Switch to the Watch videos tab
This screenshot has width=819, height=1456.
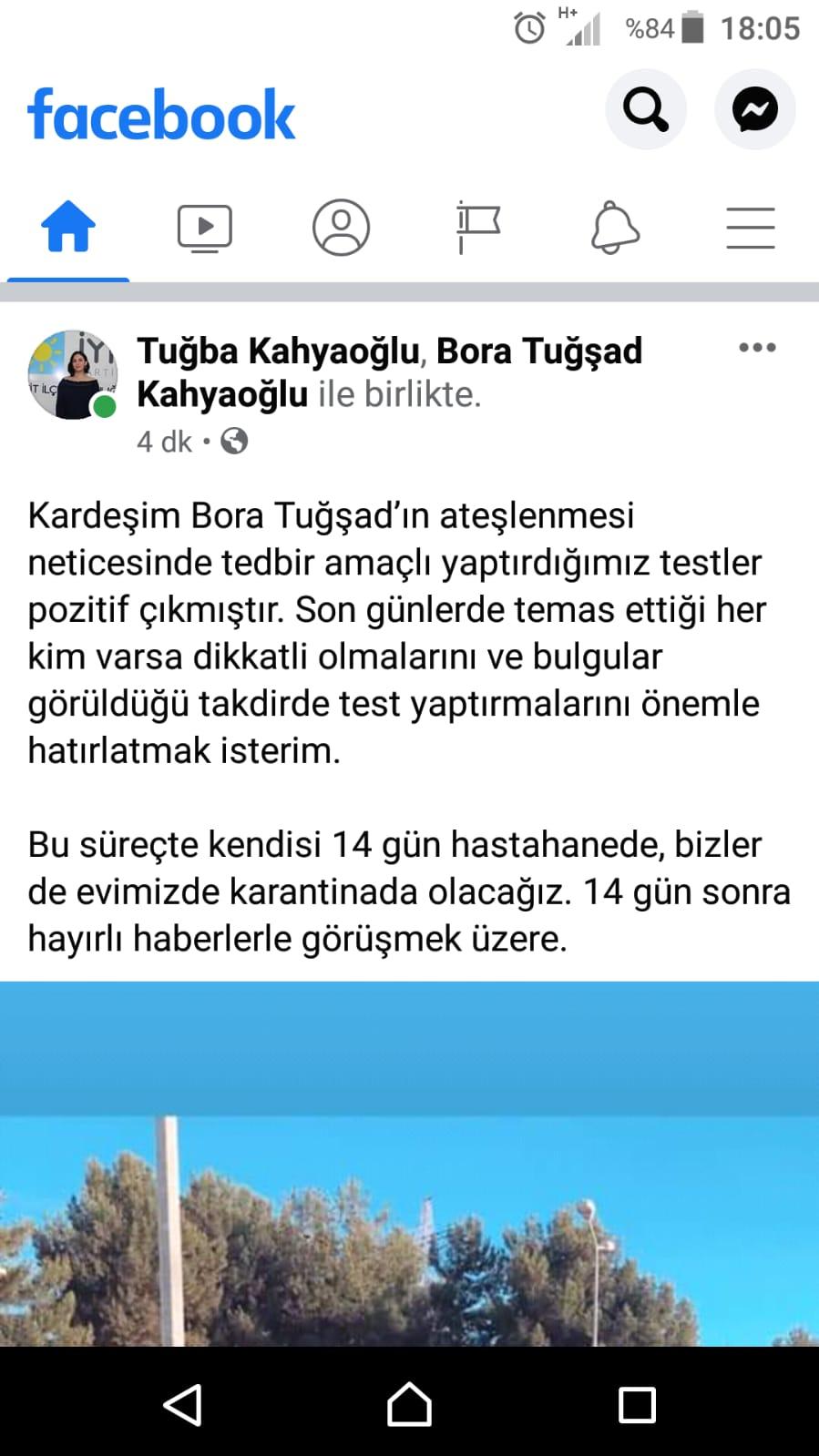pos(204,228)
